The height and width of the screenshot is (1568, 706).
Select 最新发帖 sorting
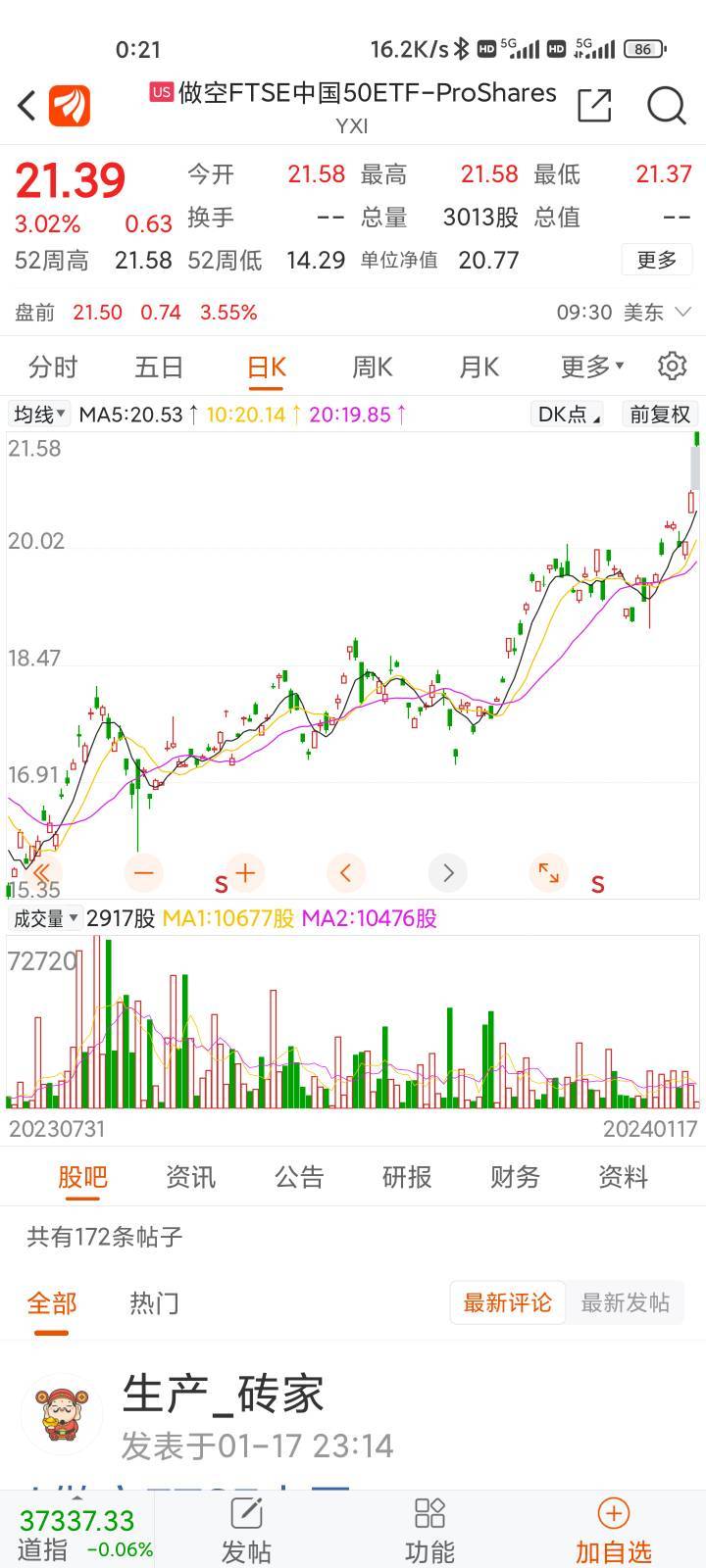coord(626,1302)
